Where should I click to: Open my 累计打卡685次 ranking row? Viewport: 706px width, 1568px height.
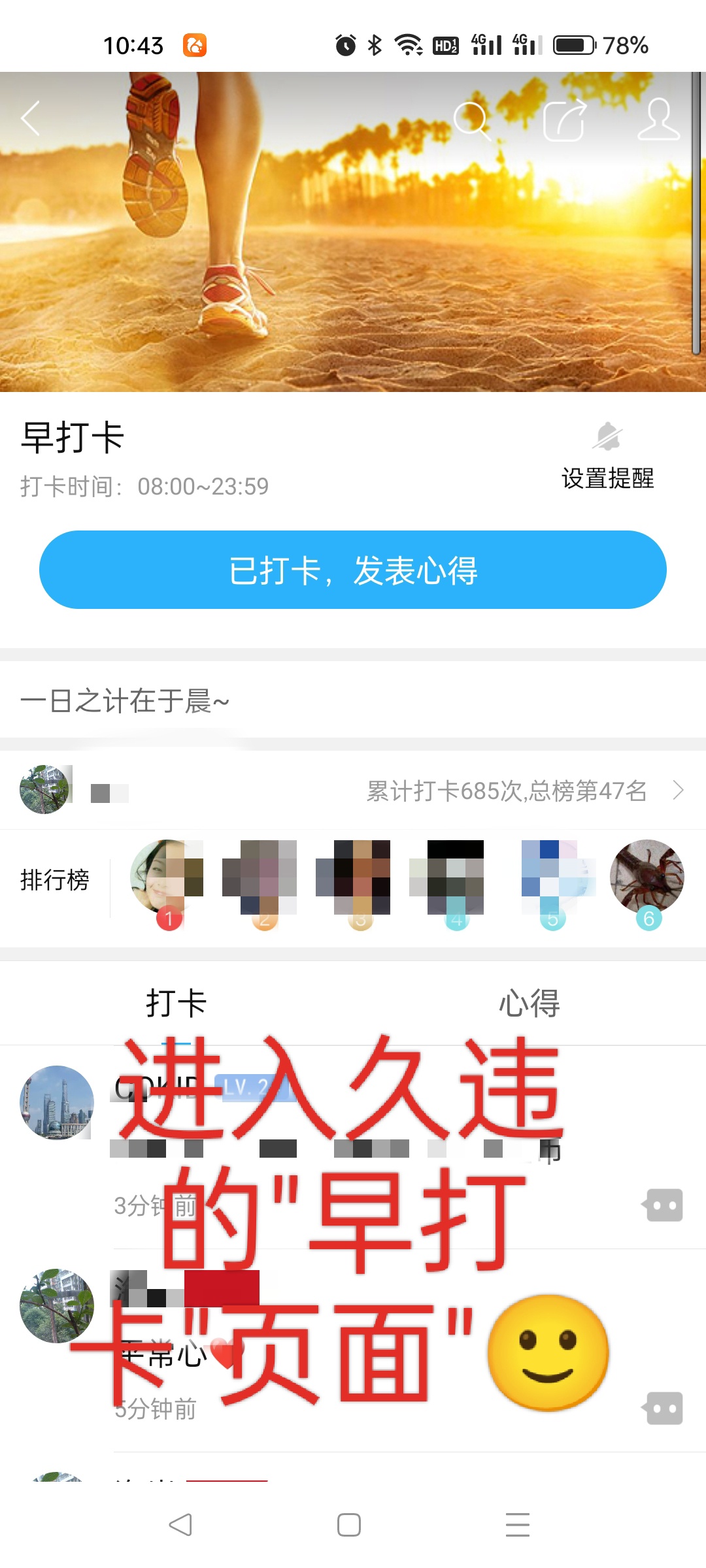[x=507, y=791]
